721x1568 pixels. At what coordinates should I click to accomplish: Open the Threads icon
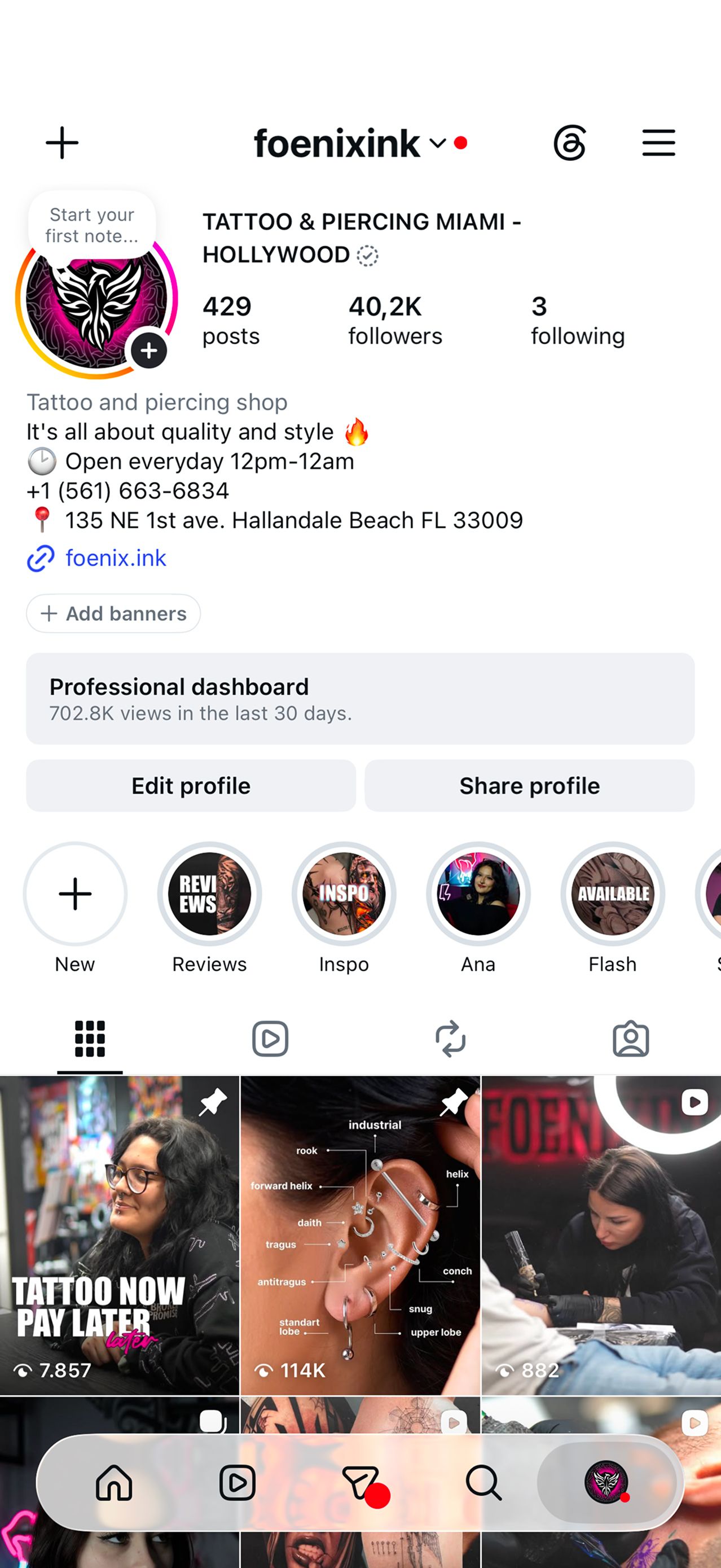[x=569, y=143]
